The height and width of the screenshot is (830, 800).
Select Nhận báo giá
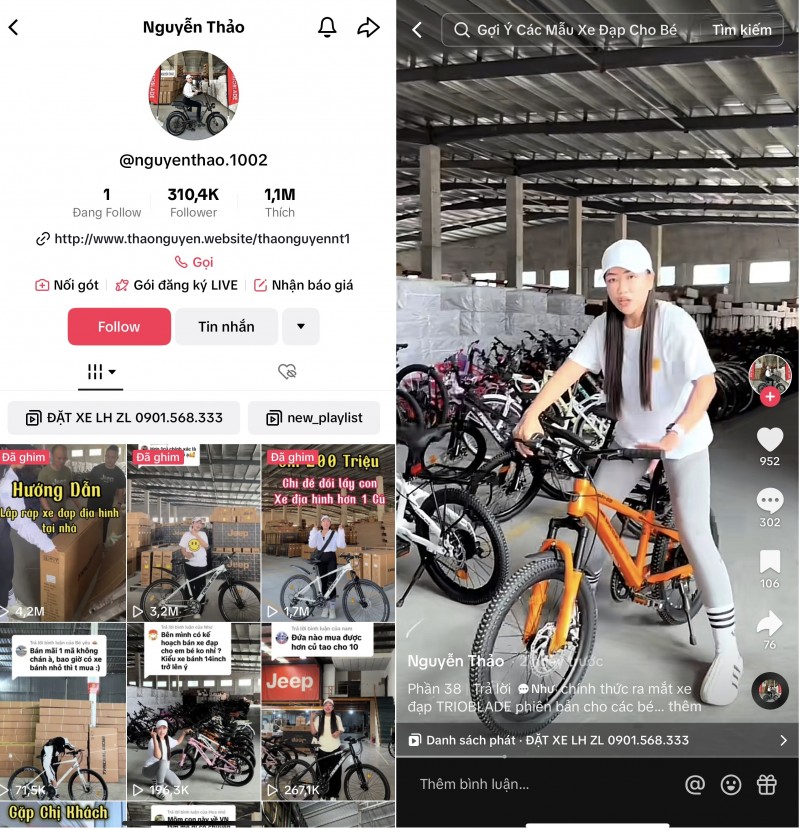303,285
